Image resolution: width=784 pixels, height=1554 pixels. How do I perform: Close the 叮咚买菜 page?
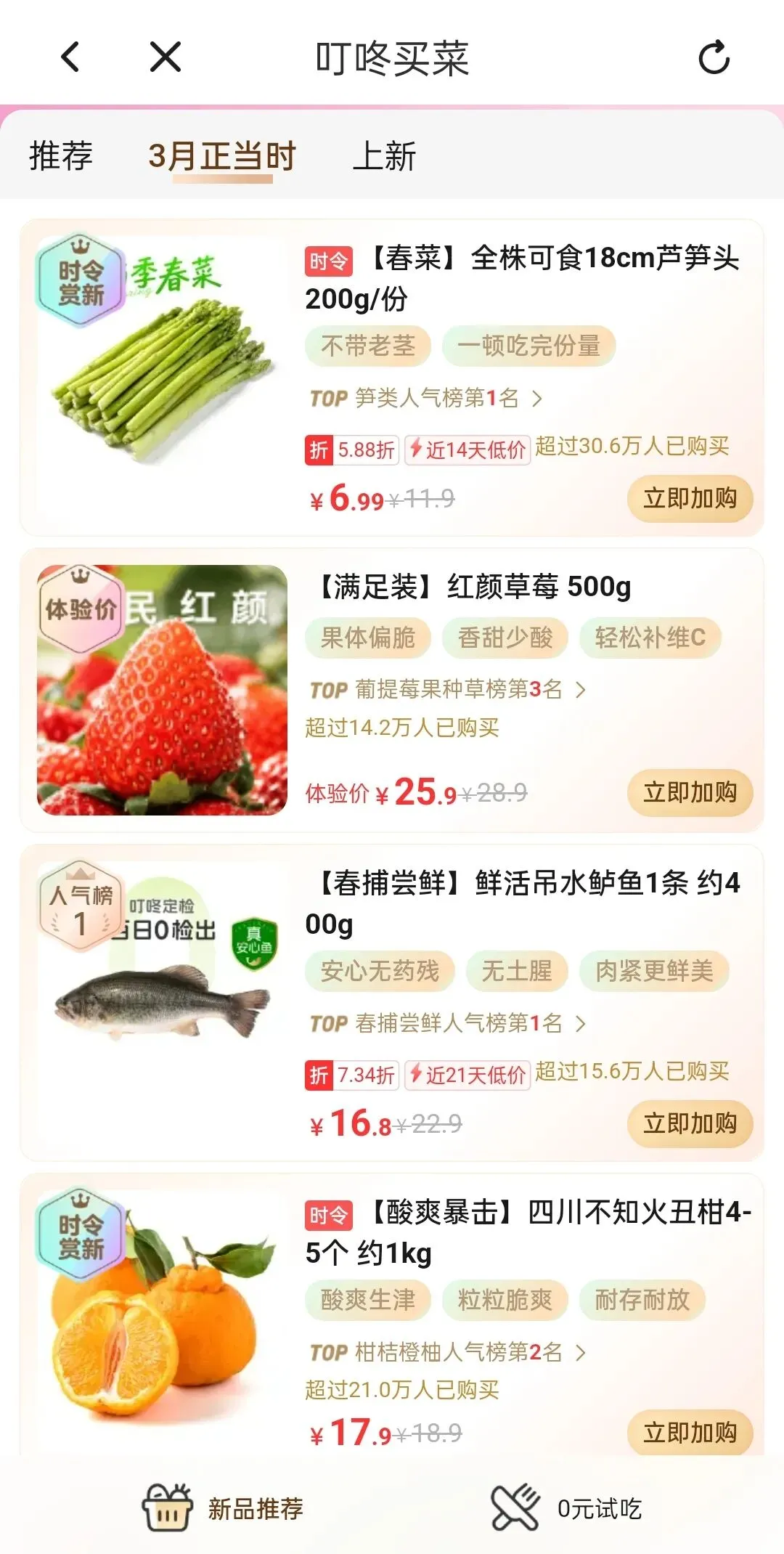(166, 57)
